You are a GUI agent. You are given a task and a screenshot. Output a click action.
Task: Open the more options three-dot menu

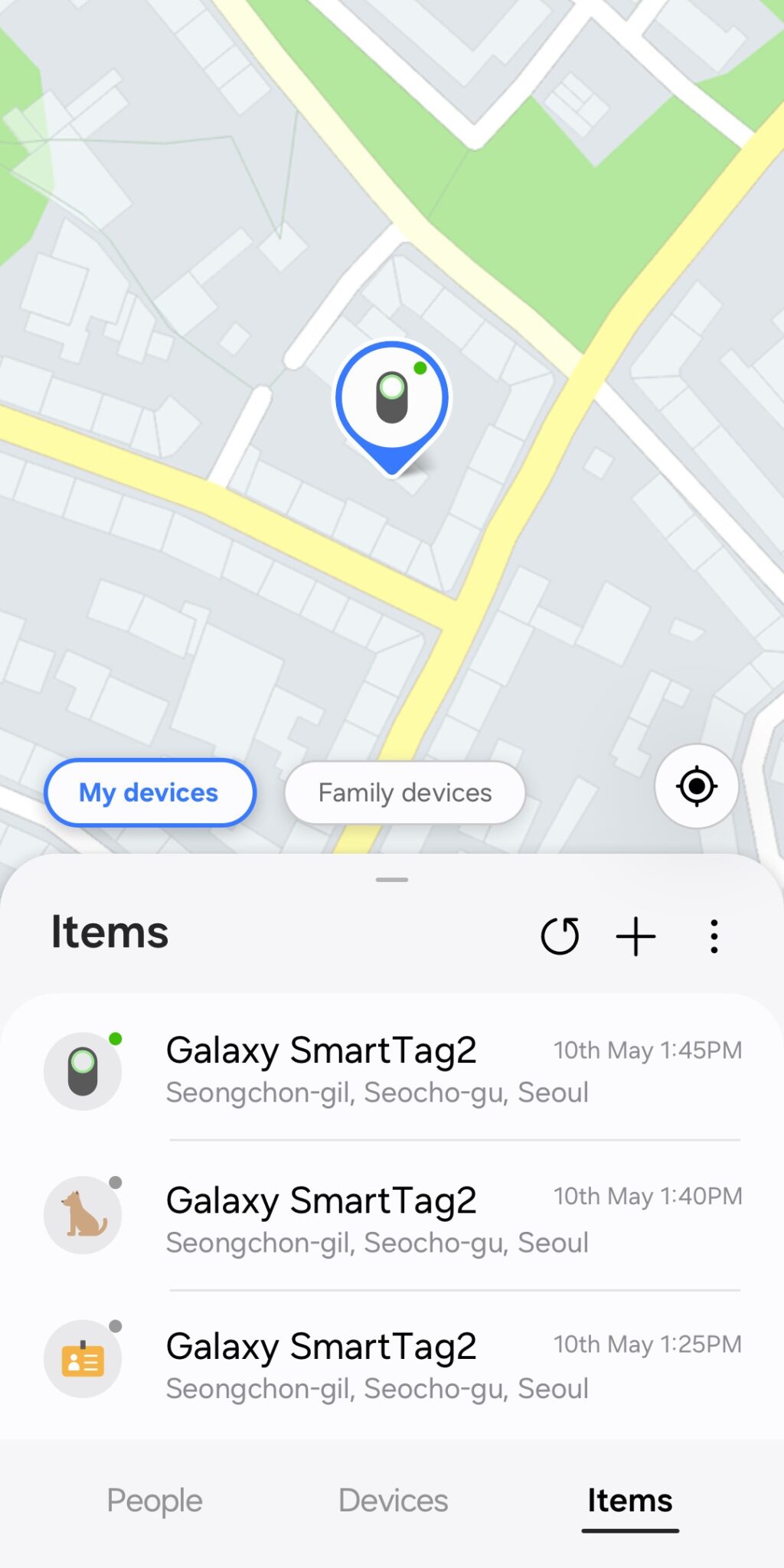(x=713, y=936)
